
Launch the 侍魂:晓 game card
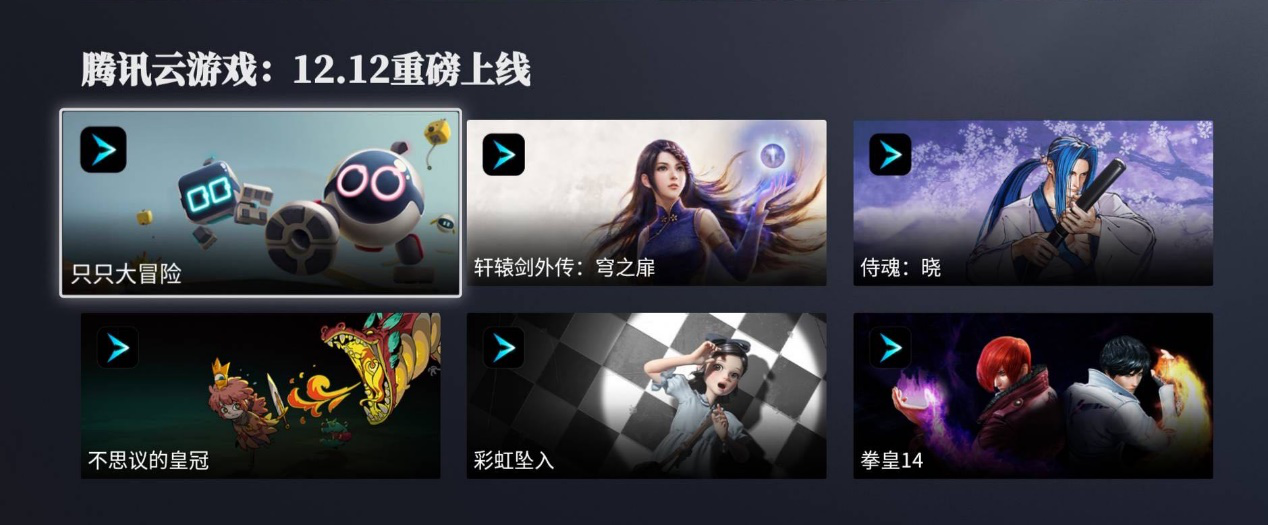click(x=1032, y=203)
